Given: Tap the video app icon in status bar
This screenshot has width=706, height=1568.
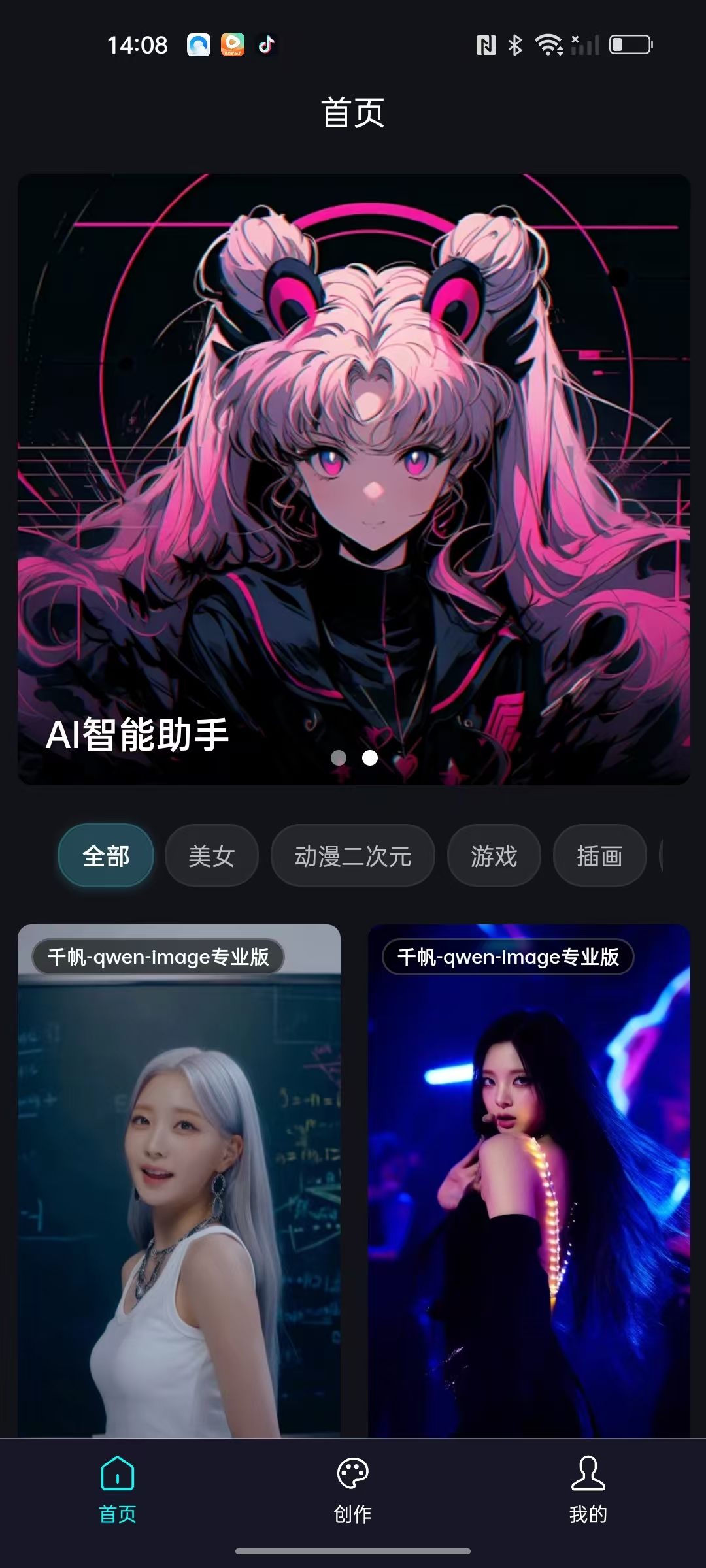Looking at the screenshot, I should [232, 44].
